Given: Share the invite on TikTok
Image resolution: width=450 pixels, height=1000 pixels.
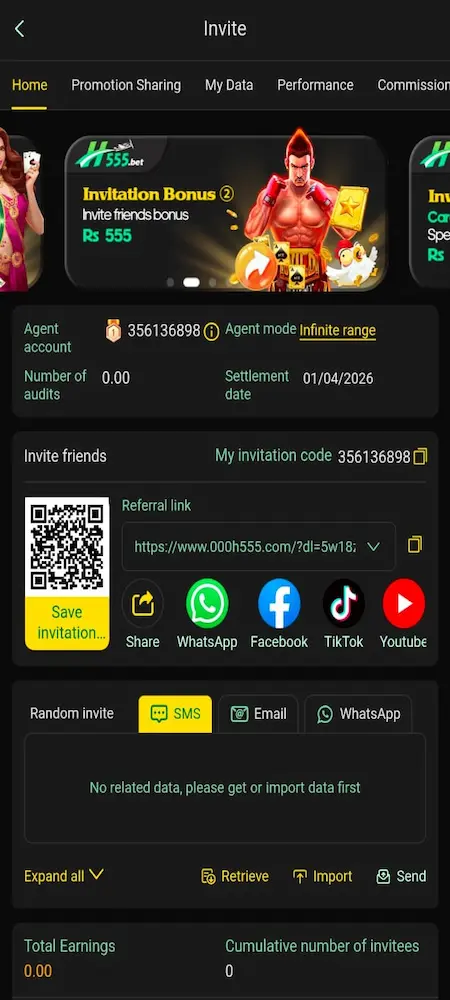Looking at the screenshot, I should click(344, 604).
